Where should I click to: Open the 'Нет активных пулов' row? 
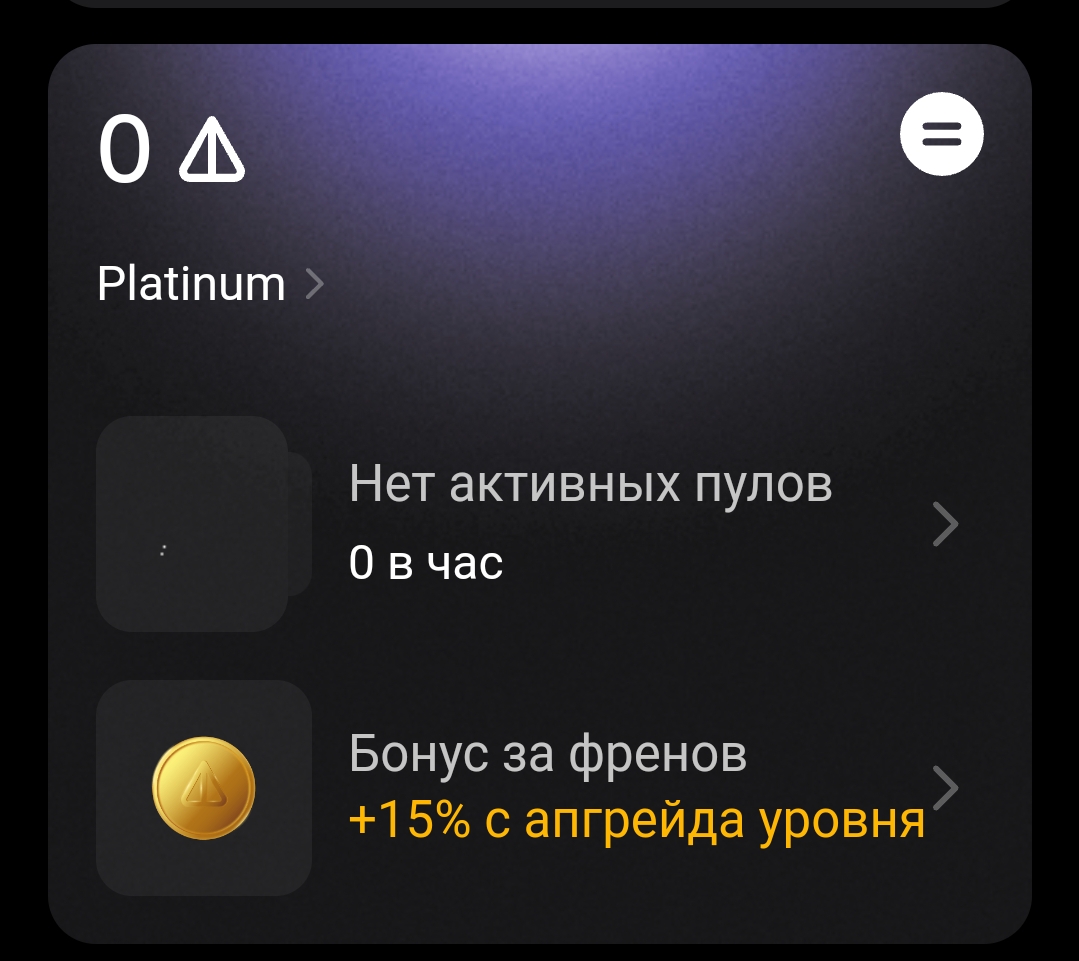(590, 524)
